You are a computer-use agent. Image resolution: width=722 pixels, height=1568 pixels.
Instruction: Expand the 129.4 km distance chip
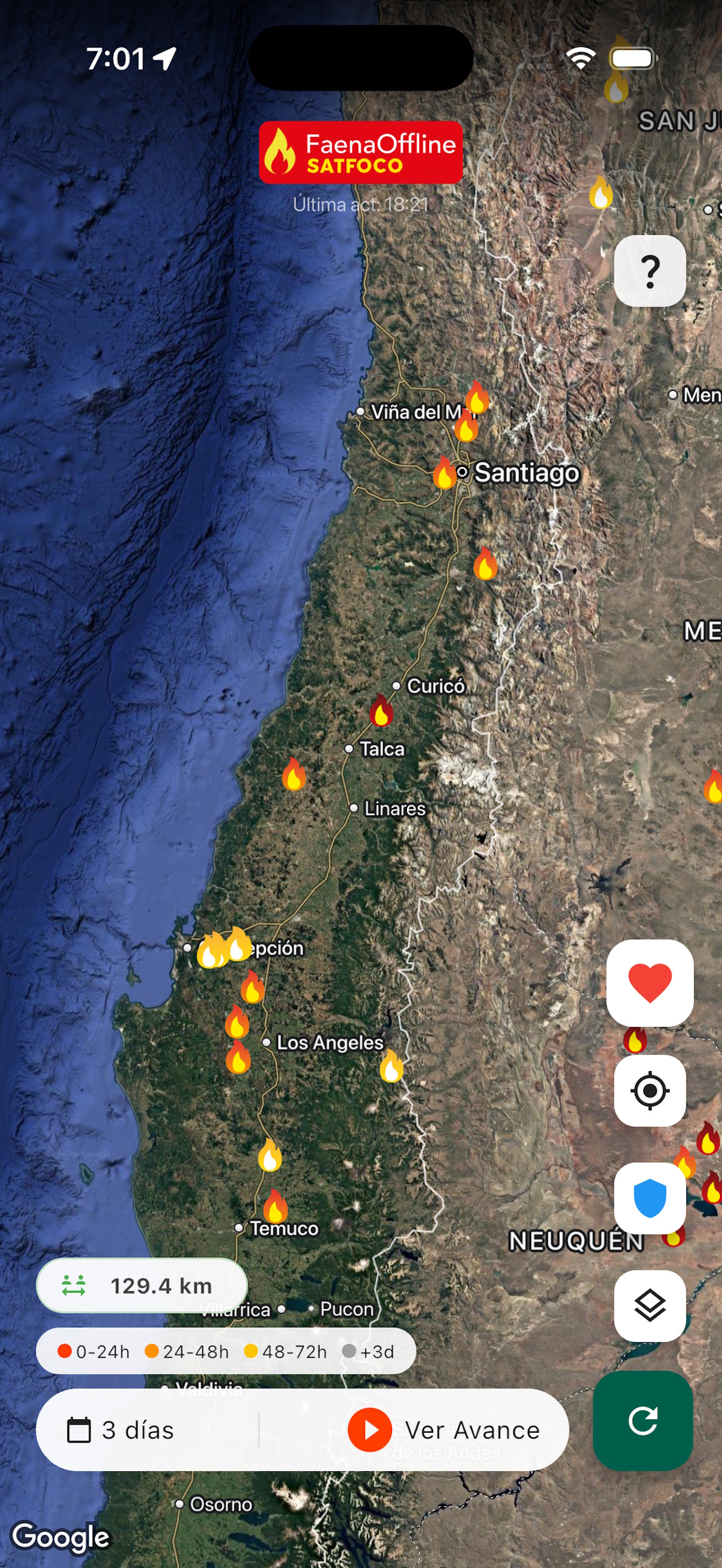click(x=141, y=1285)
